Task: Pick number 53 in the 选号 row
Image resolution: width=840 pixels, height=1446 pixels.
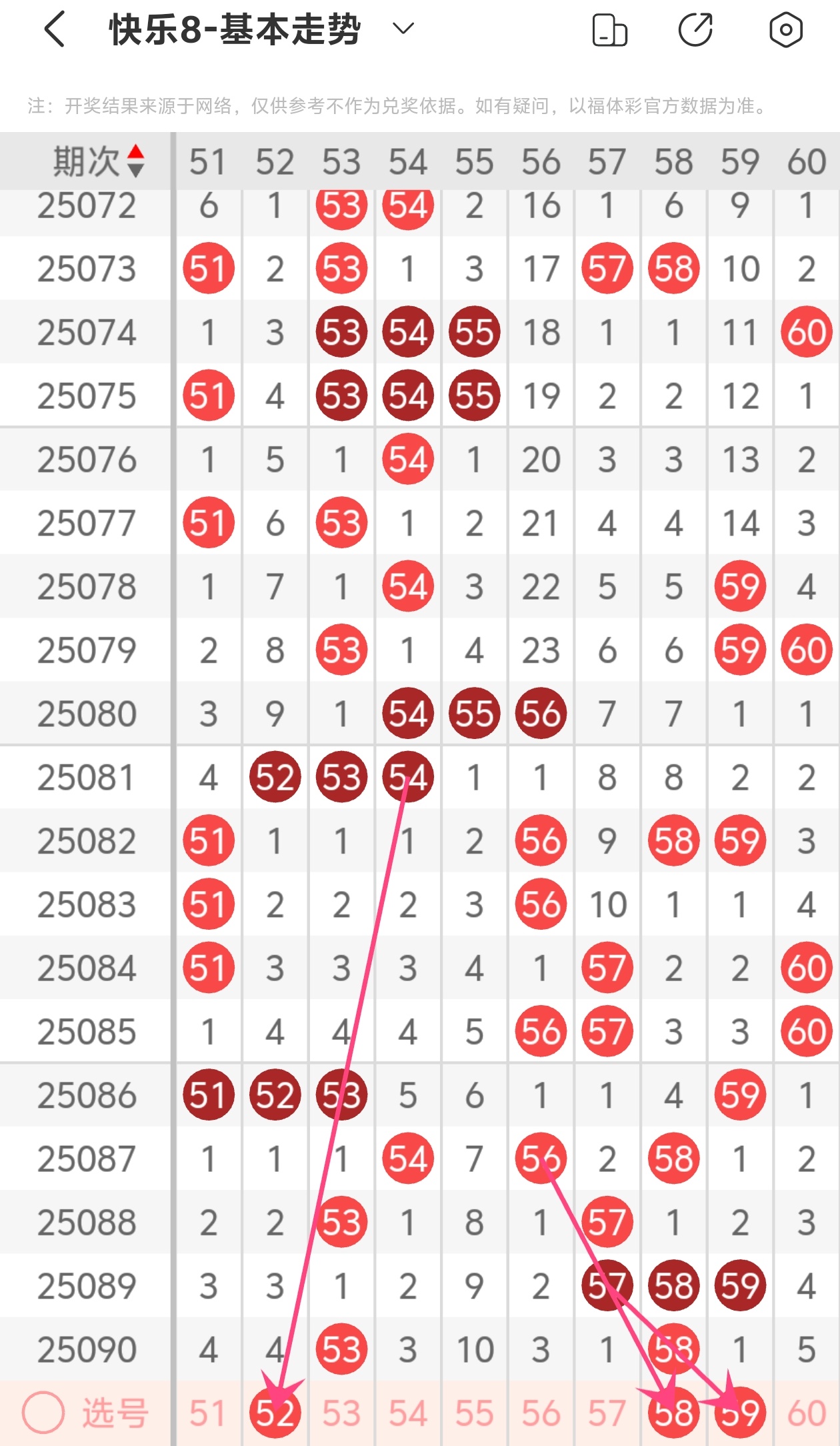Action: coord(341,1413)
